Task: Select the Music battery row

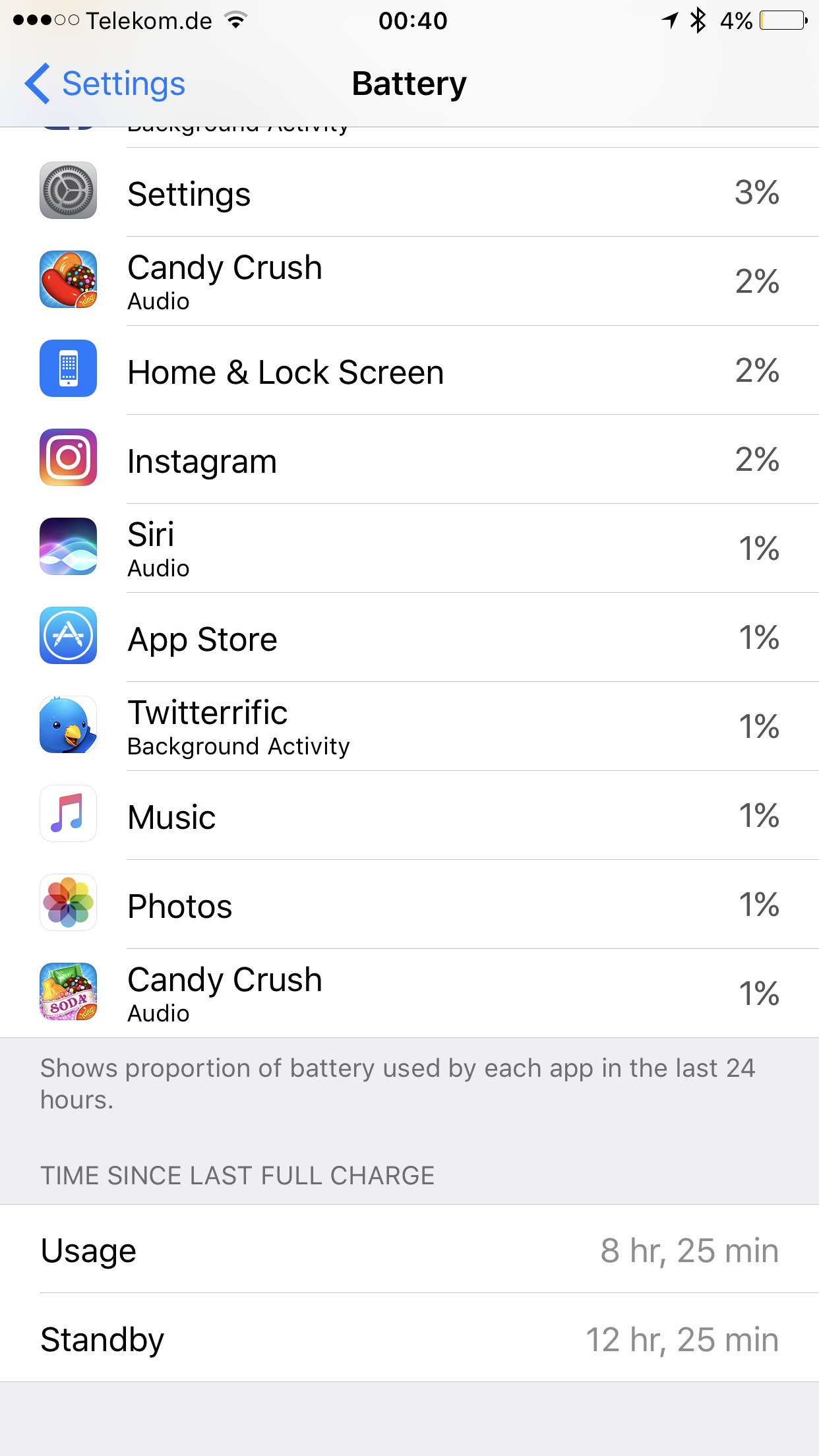Action: click(x=409, y=816)
